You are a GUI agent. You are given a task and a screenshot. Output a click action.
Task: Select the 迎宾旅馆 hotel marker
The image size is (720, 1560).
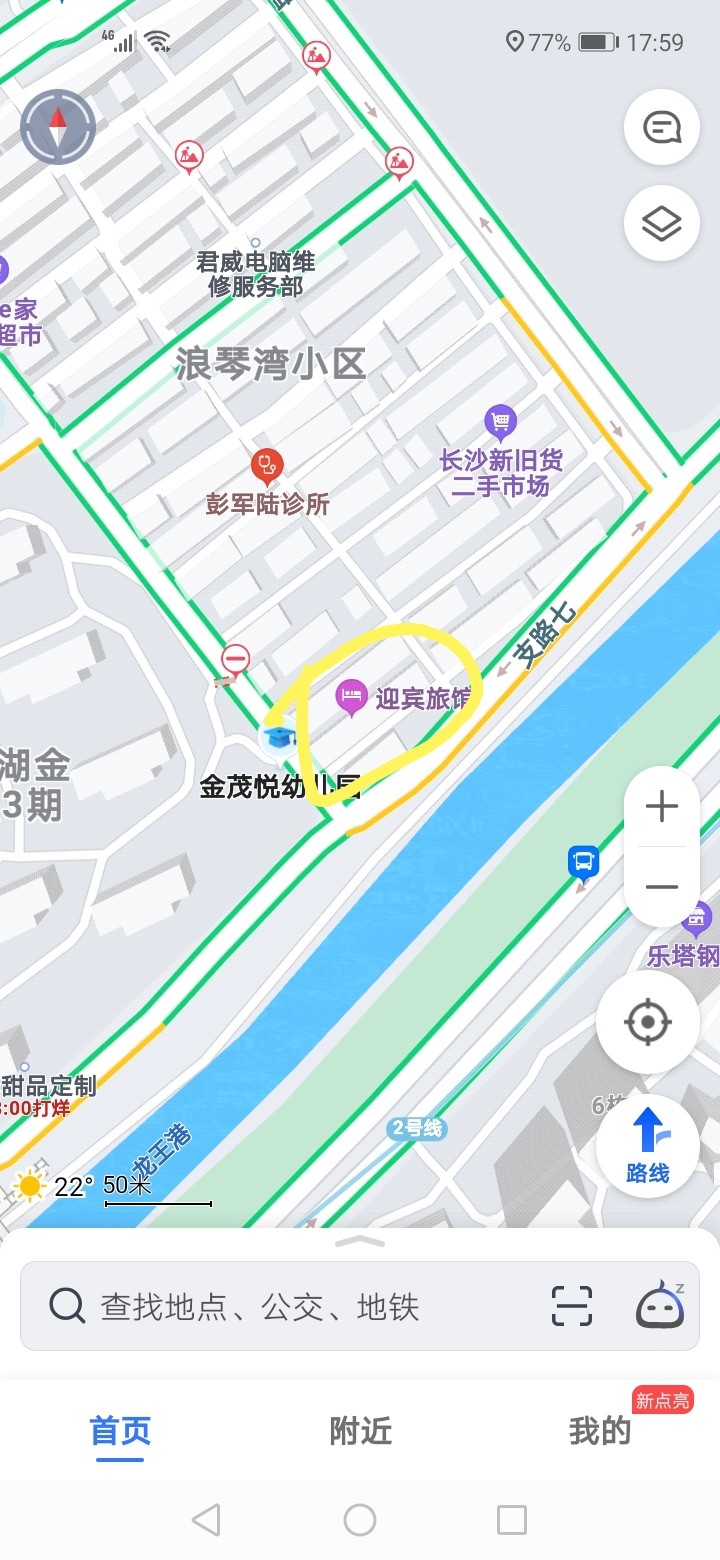coord(352,696)
